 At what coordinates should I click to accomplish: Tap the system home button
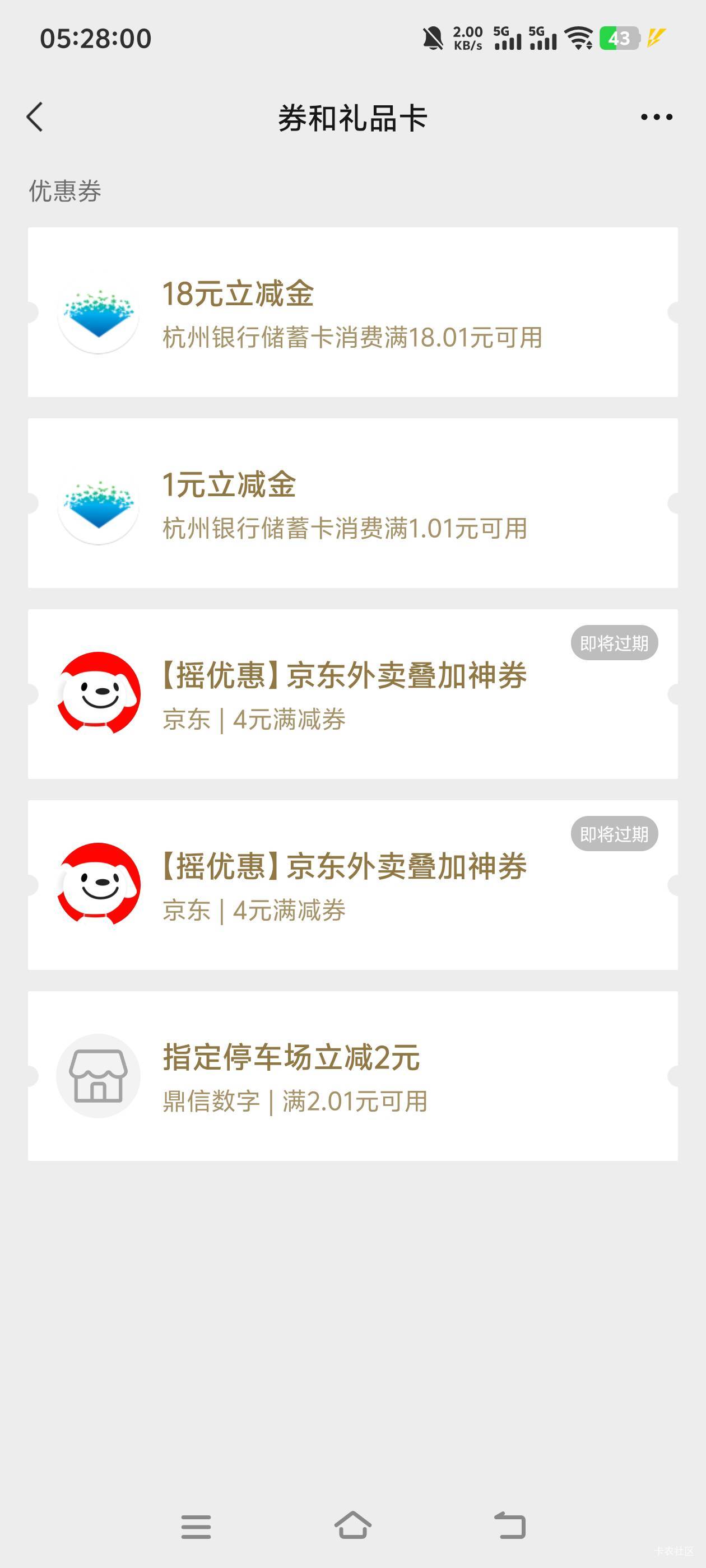(352, 1525)
